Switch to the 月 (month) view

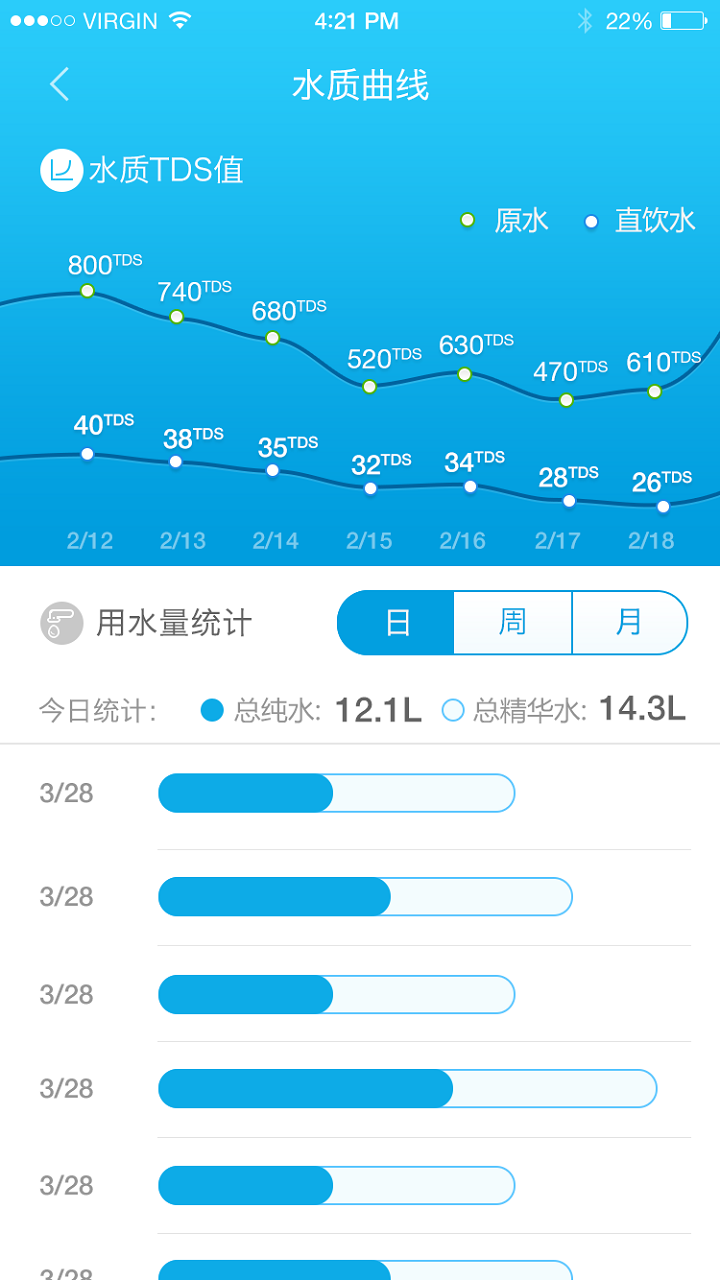tap(629, 623)
